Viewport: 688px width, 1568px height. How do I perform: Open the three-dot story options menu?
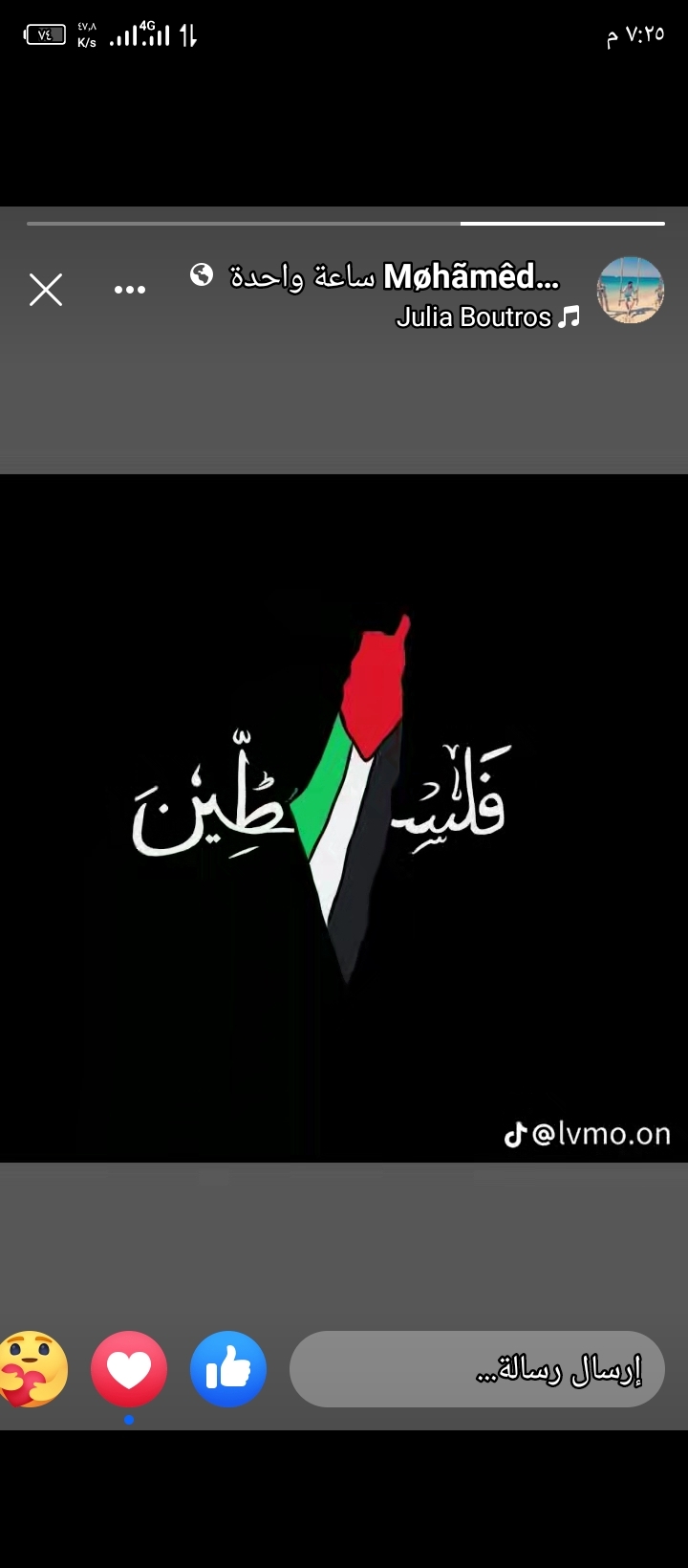[x=130, y=290]
